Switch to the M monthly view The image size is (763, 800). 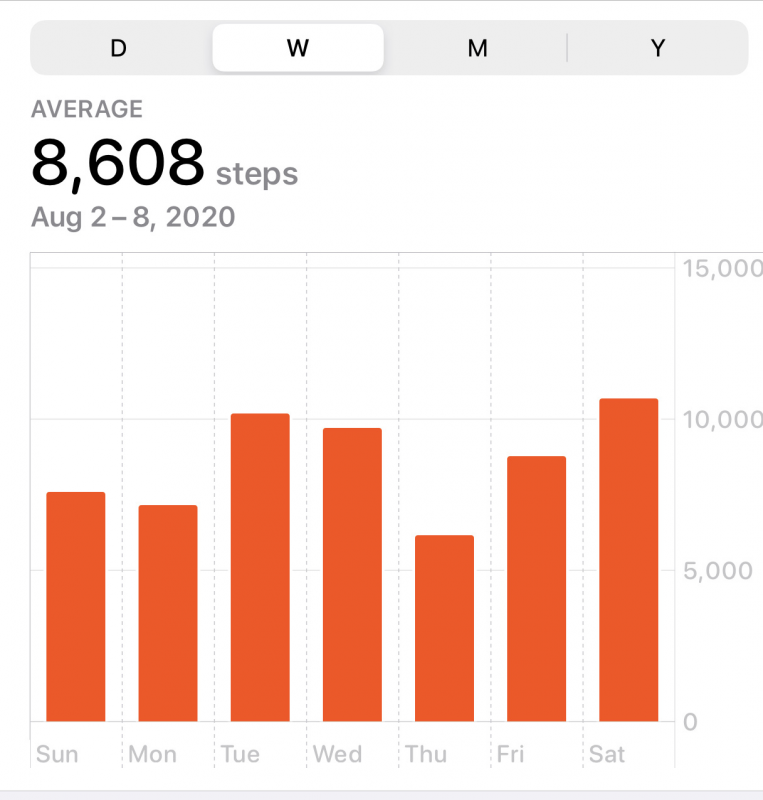pyautogui.click(x=477, y=48)
